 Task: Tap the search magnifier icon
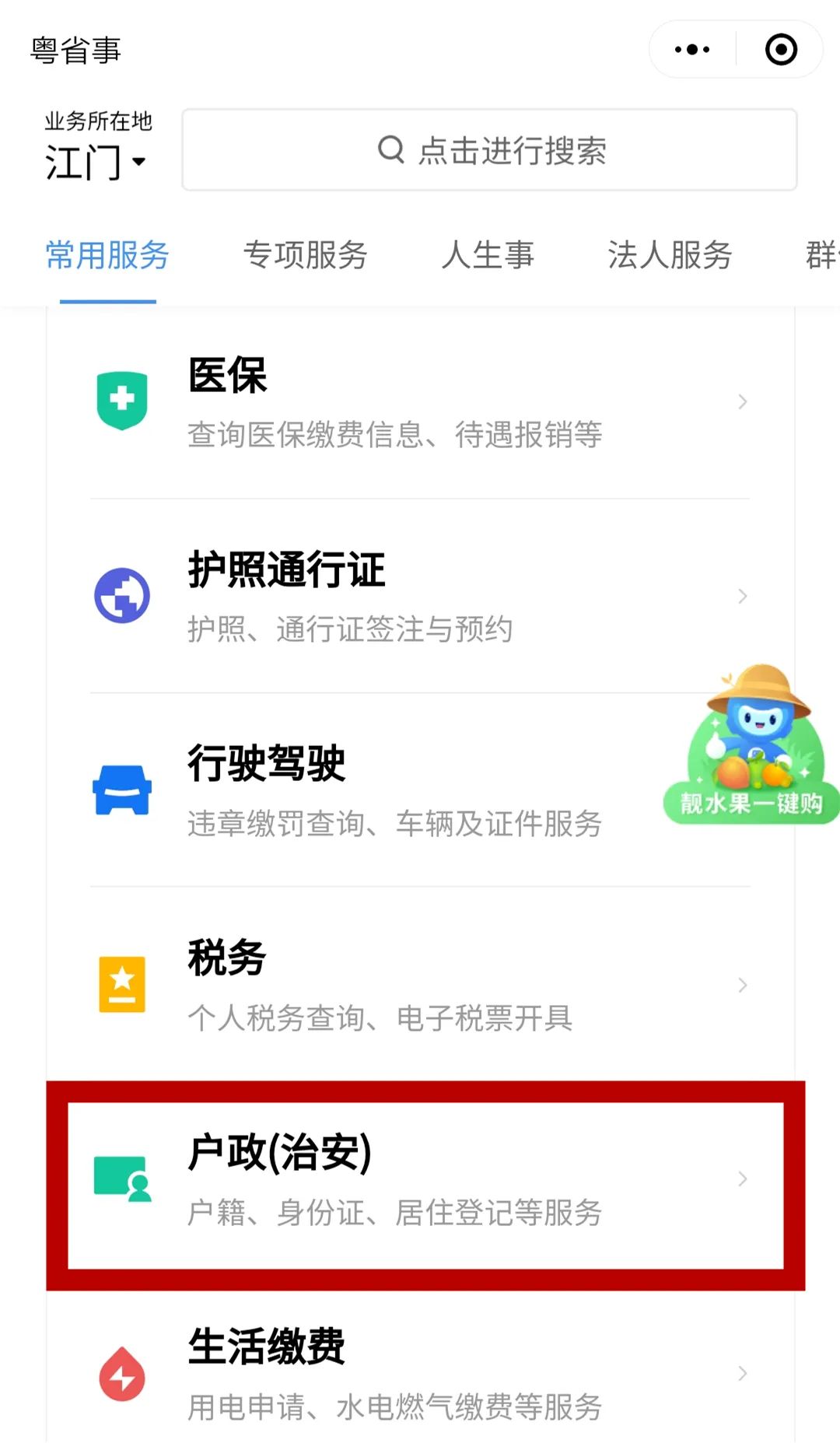click(390, 150)
